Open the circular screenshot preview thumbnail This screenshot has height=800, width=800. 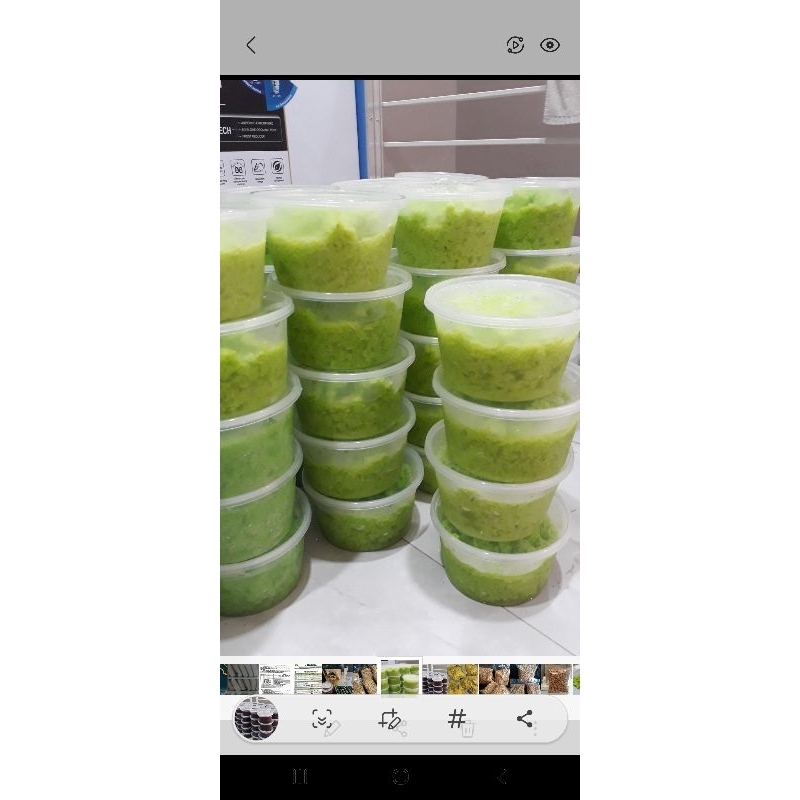point(256,718)
